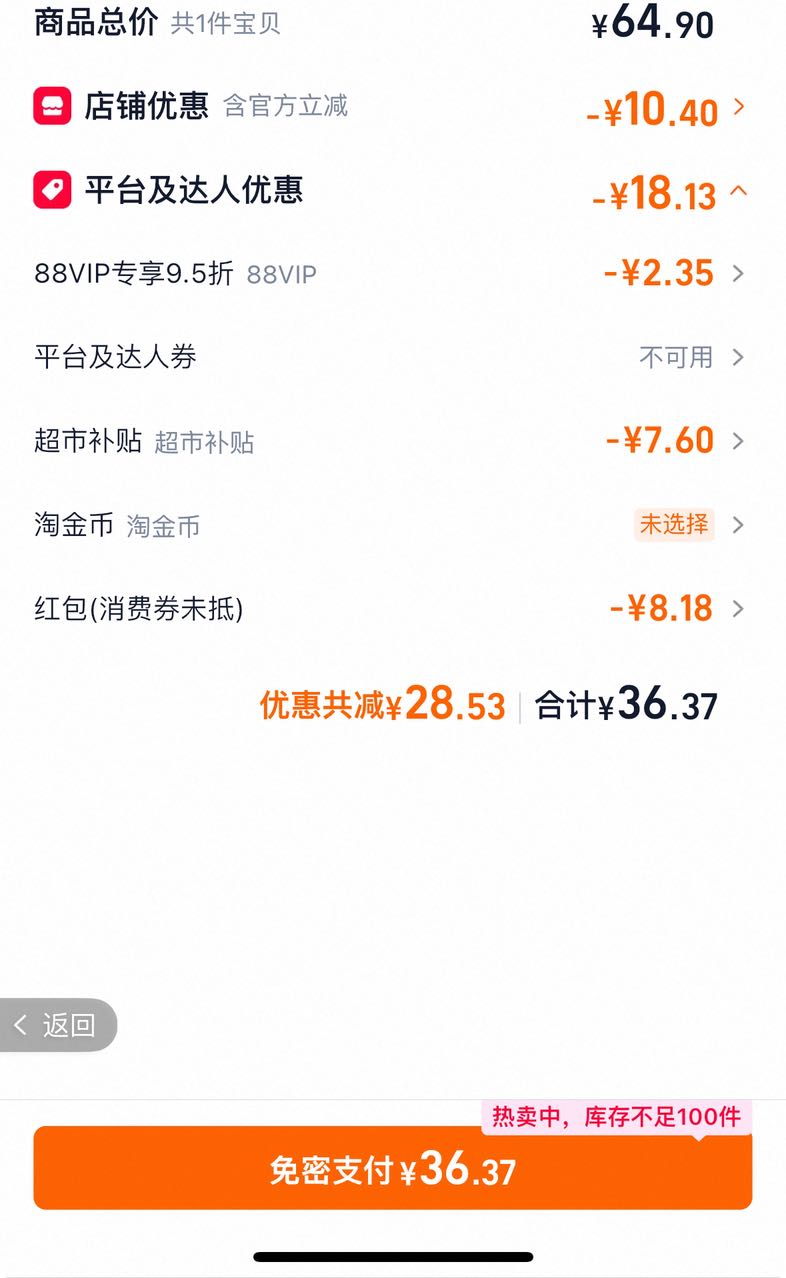
Task: Open the 红包 red packet row
Action: pos(391,608)
